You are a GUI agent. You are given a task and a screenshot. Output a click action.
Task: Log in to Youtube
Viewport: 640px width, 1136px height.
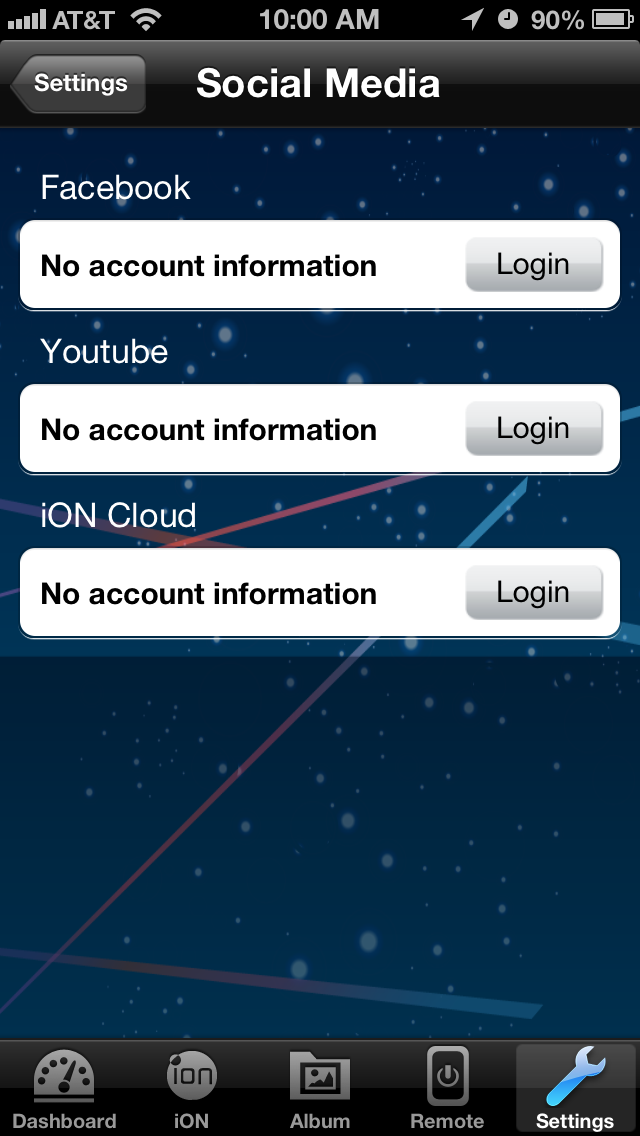click(534, 429)
